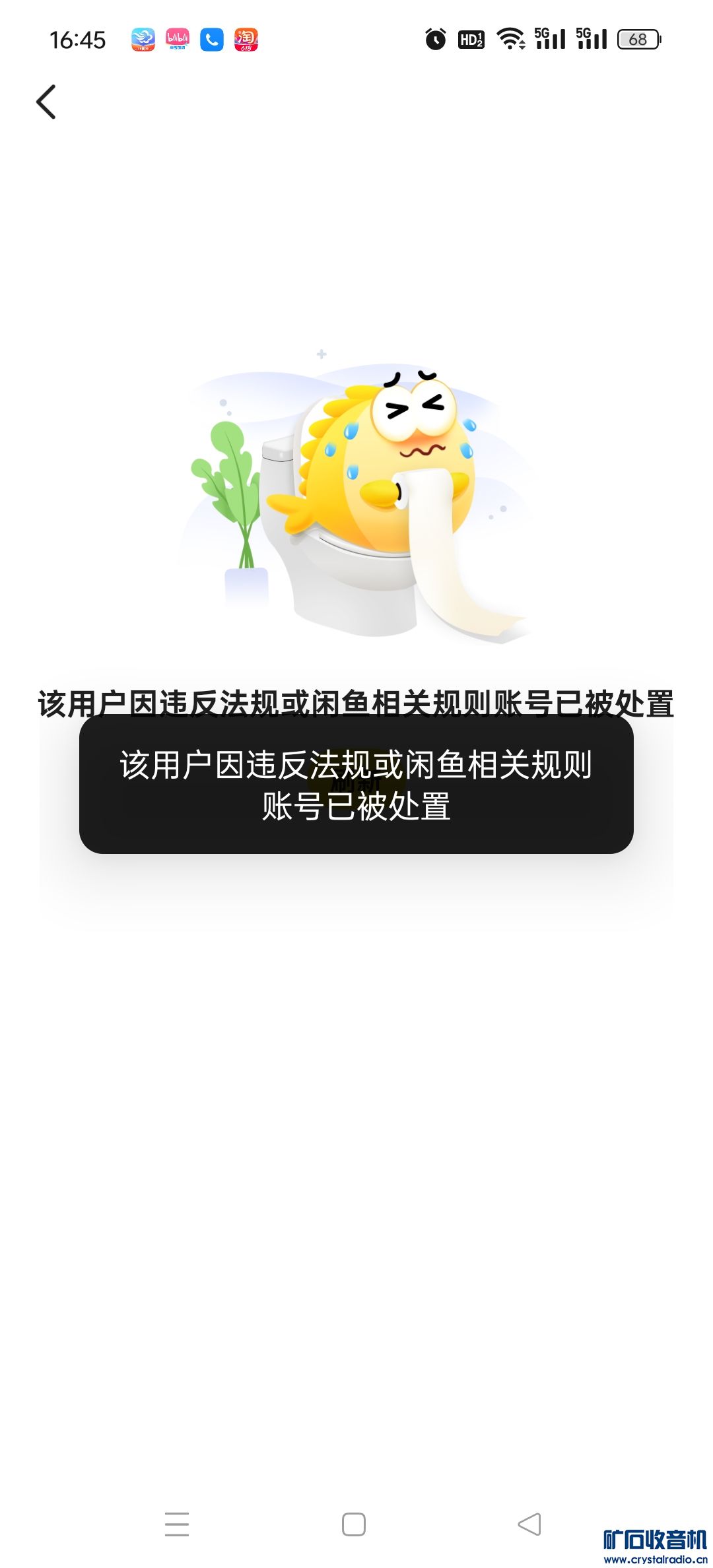Image resolution: width=713 pixels, height=1568 pixels.
Task: Go to home screen via navigation bar
Action: [x=354, y=1524]
